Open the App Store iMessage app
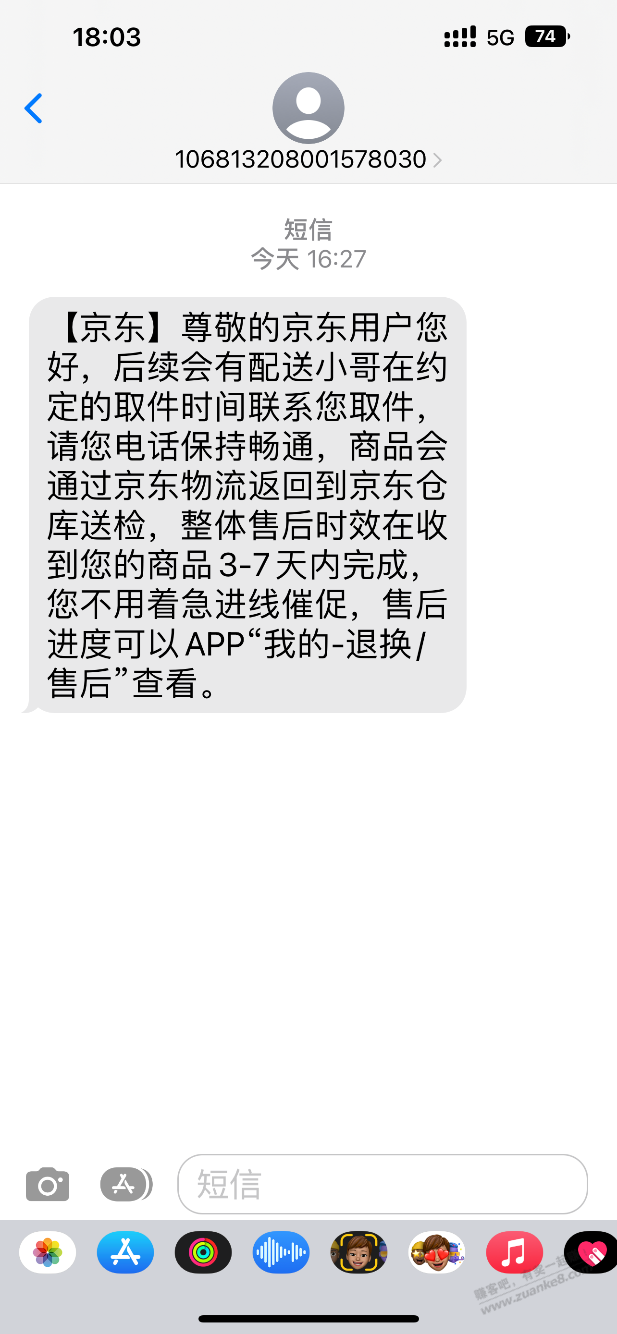The height and width of the screenshot is (1334, 617). [x=125, y=1252]
